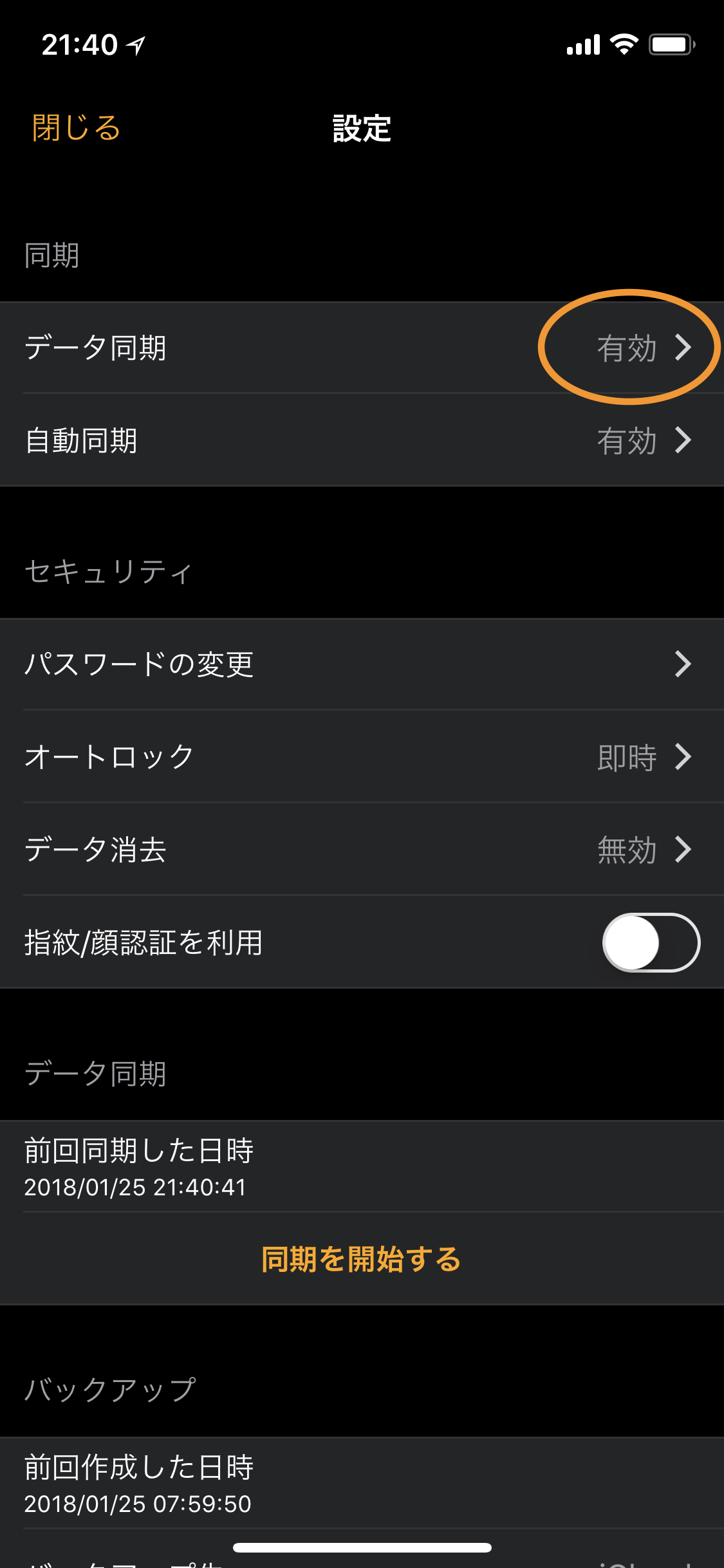Open the 自動同期 setting row
This screenshot has width=724, height=1568.
360,441
